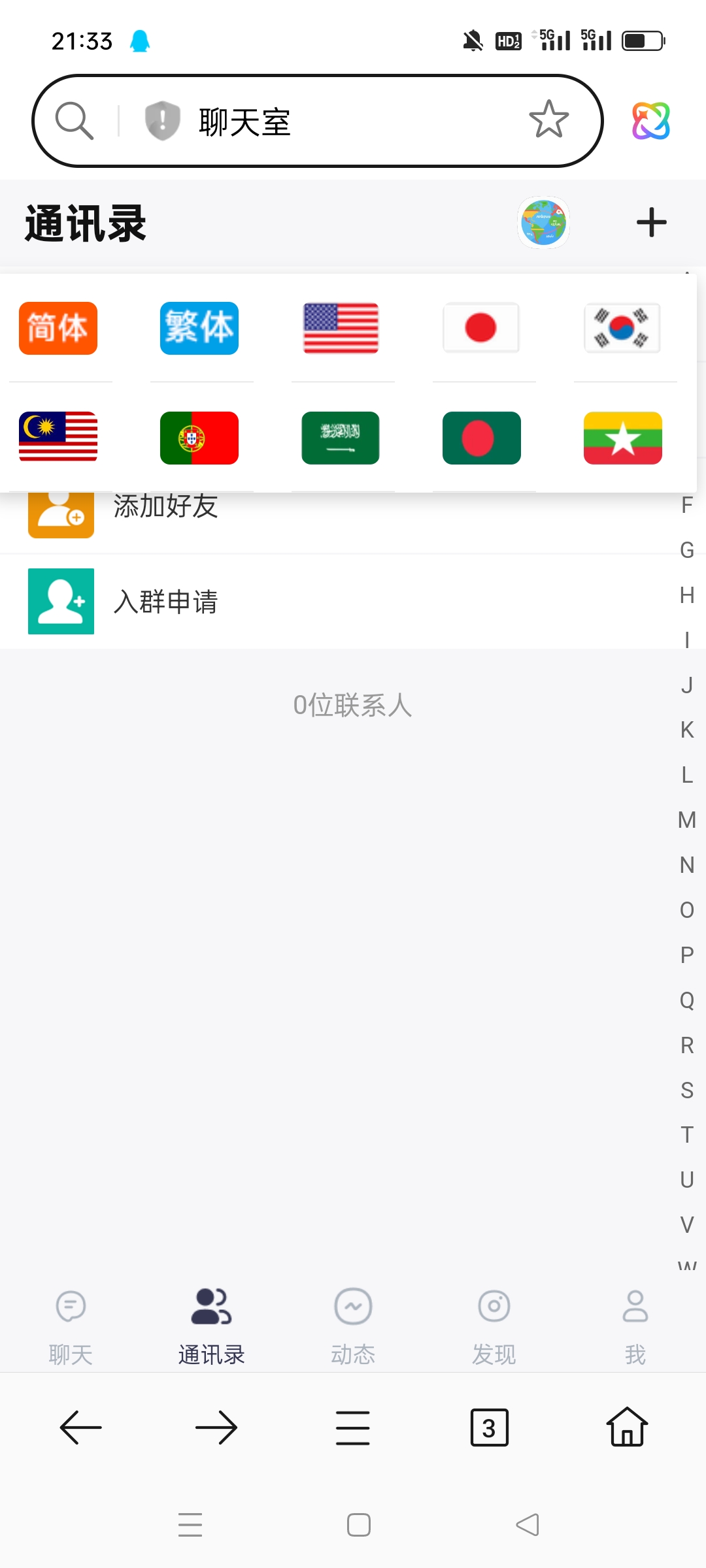Toggle the bookmark star in the address bar
706x1568 pixels.
click(x=548, y=120)
